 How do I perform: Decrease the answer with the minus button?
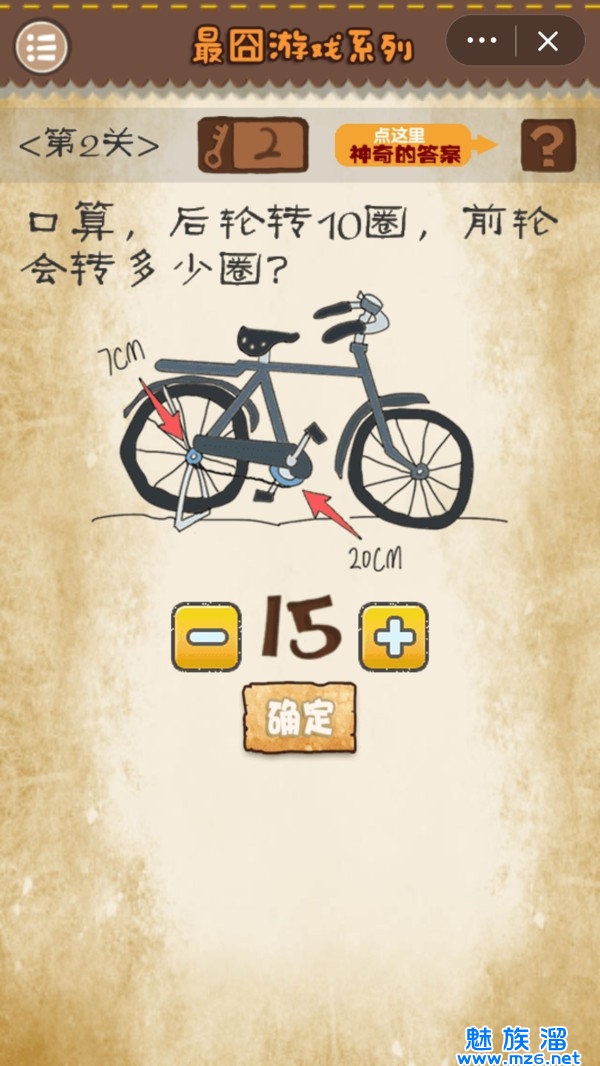click(x=206, y=636)
